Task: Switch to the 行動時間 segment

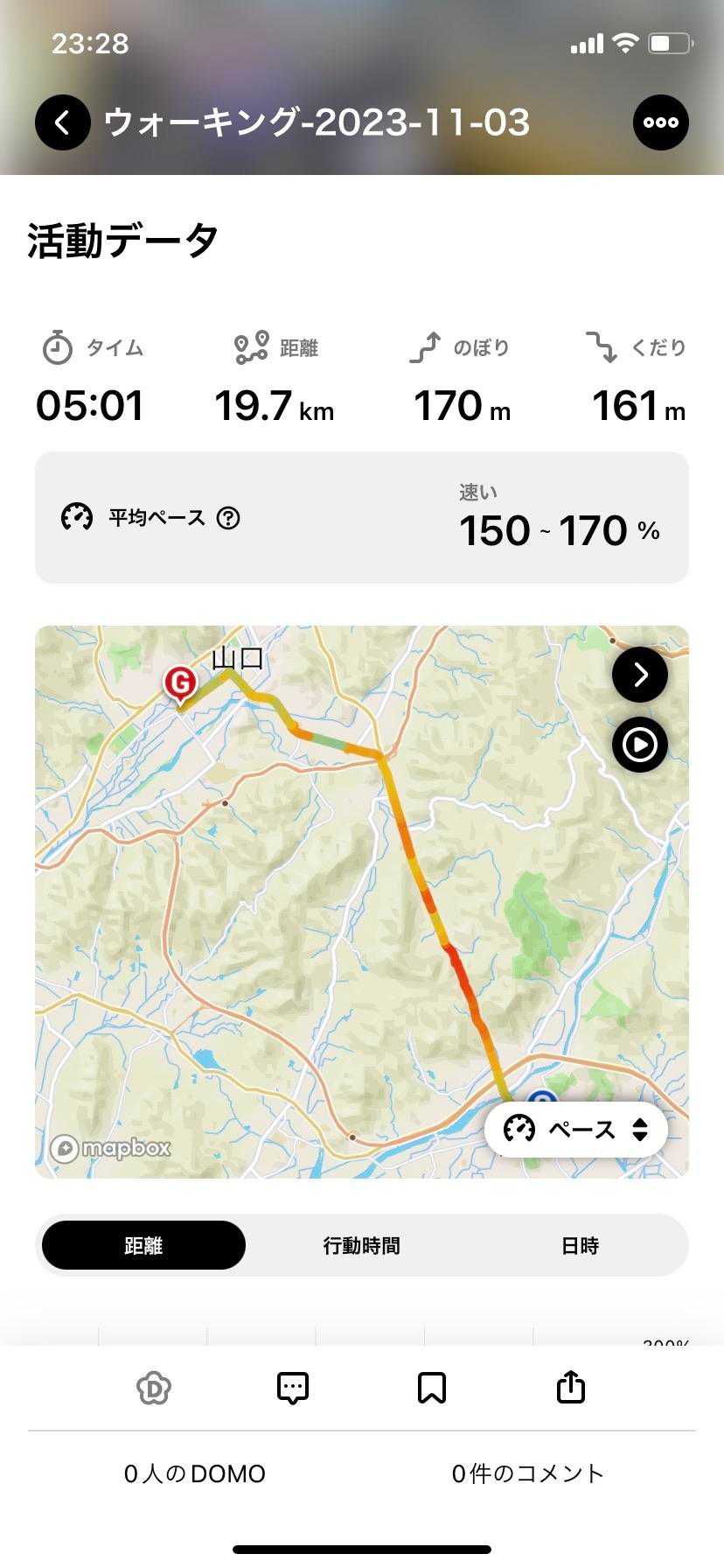Action: (362, 1245)
